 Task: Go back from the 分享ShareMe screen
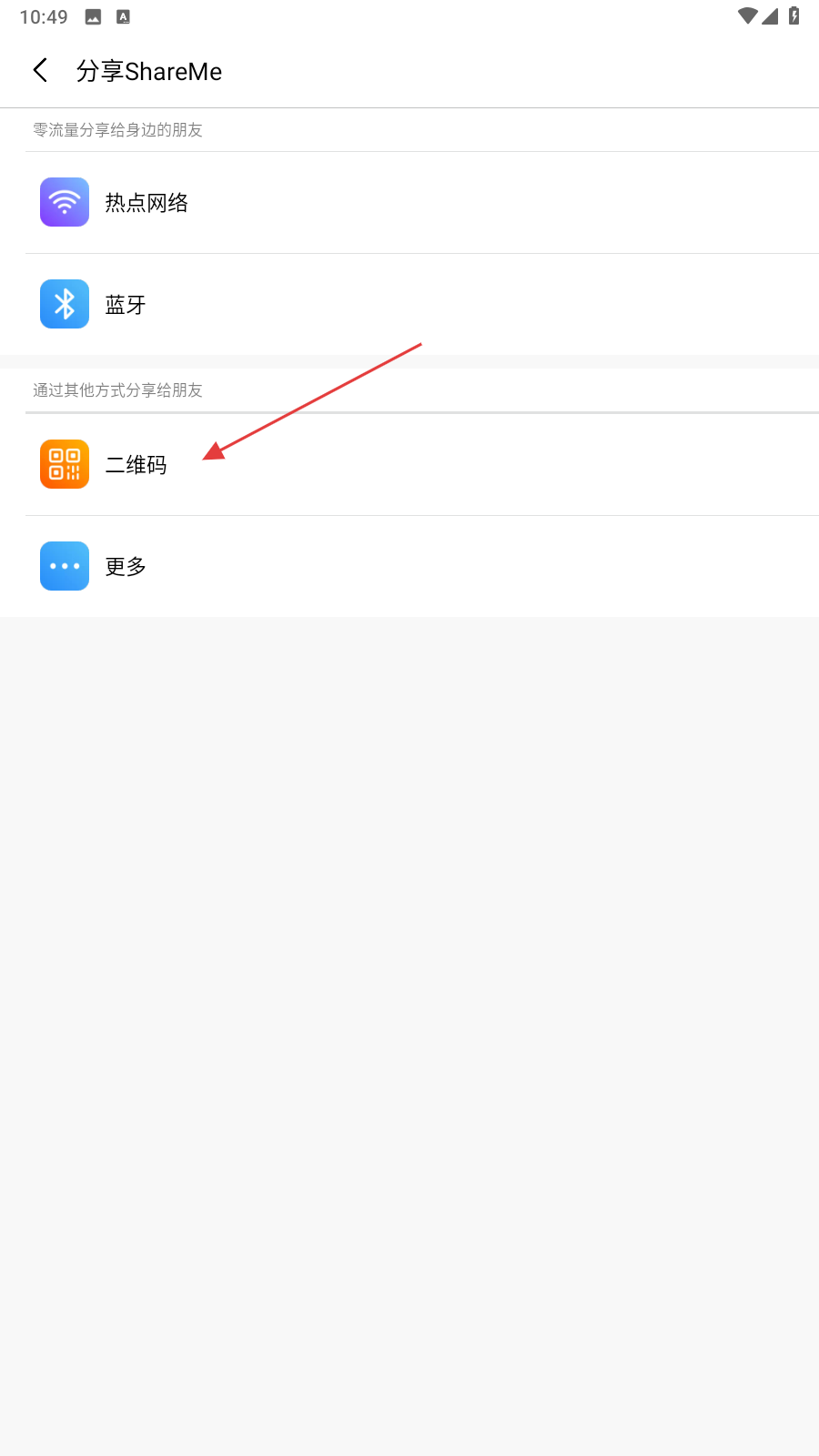40,71
